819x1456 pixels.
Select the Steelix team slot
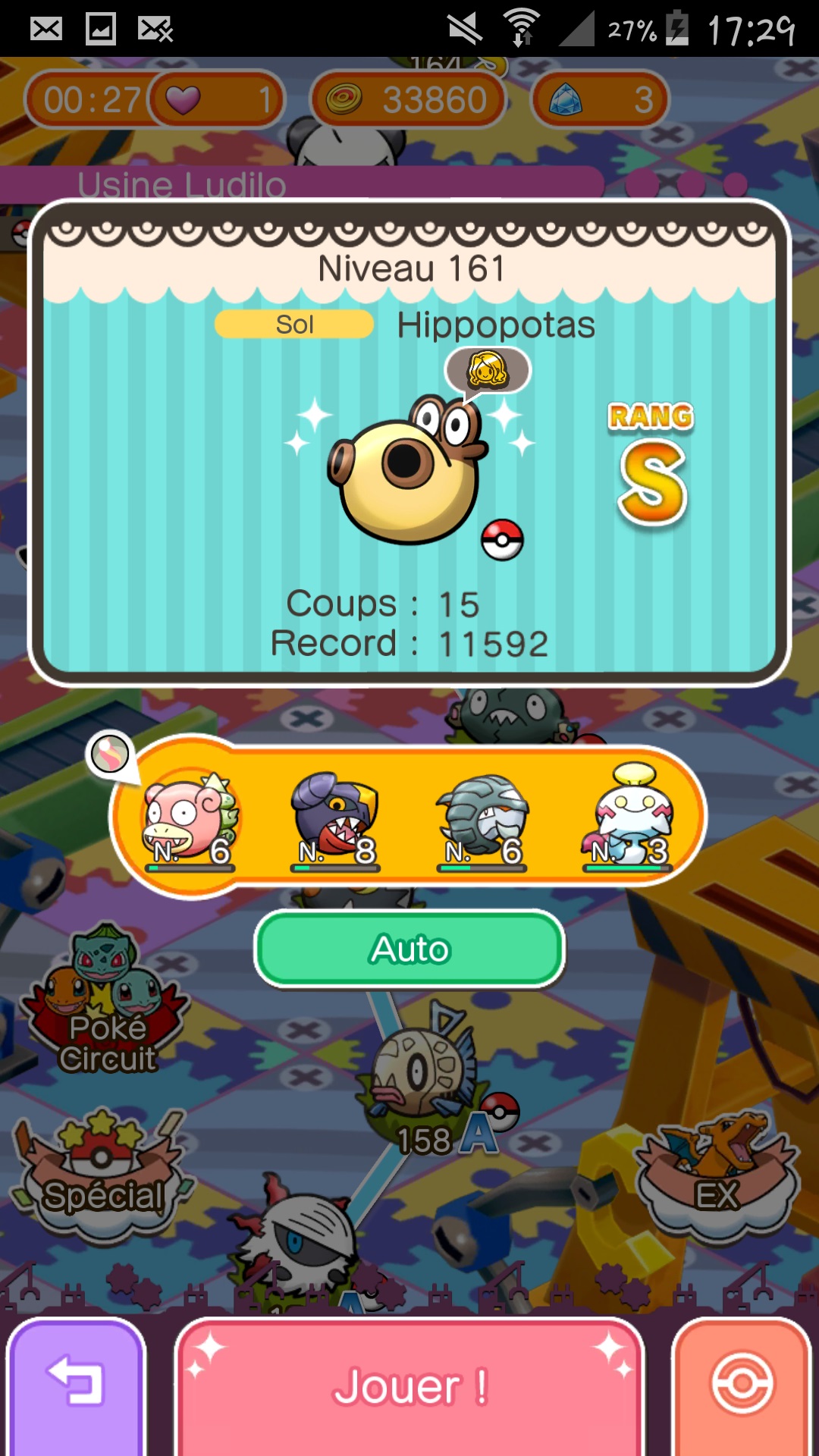tap(482, 821)
